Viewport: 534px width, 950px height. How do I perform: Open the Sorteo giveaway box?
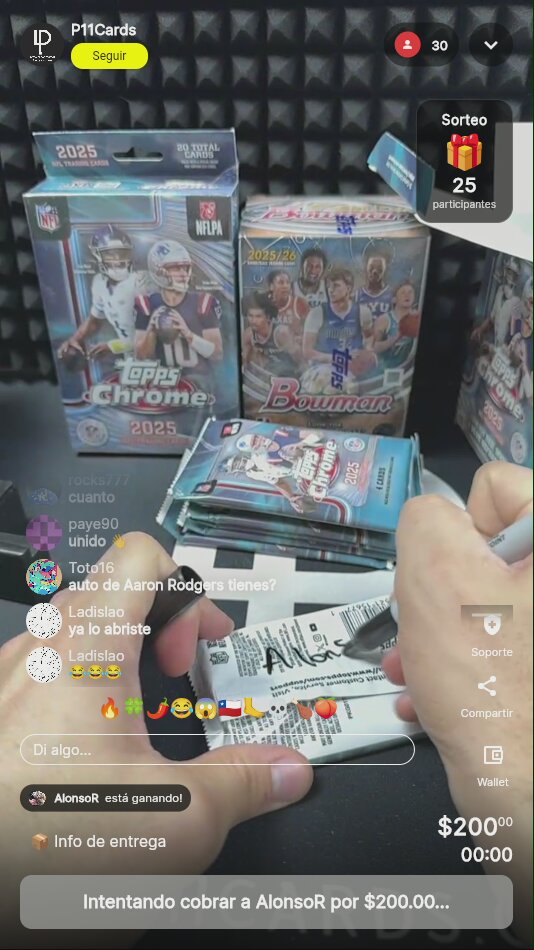click(x=464, y=161)
